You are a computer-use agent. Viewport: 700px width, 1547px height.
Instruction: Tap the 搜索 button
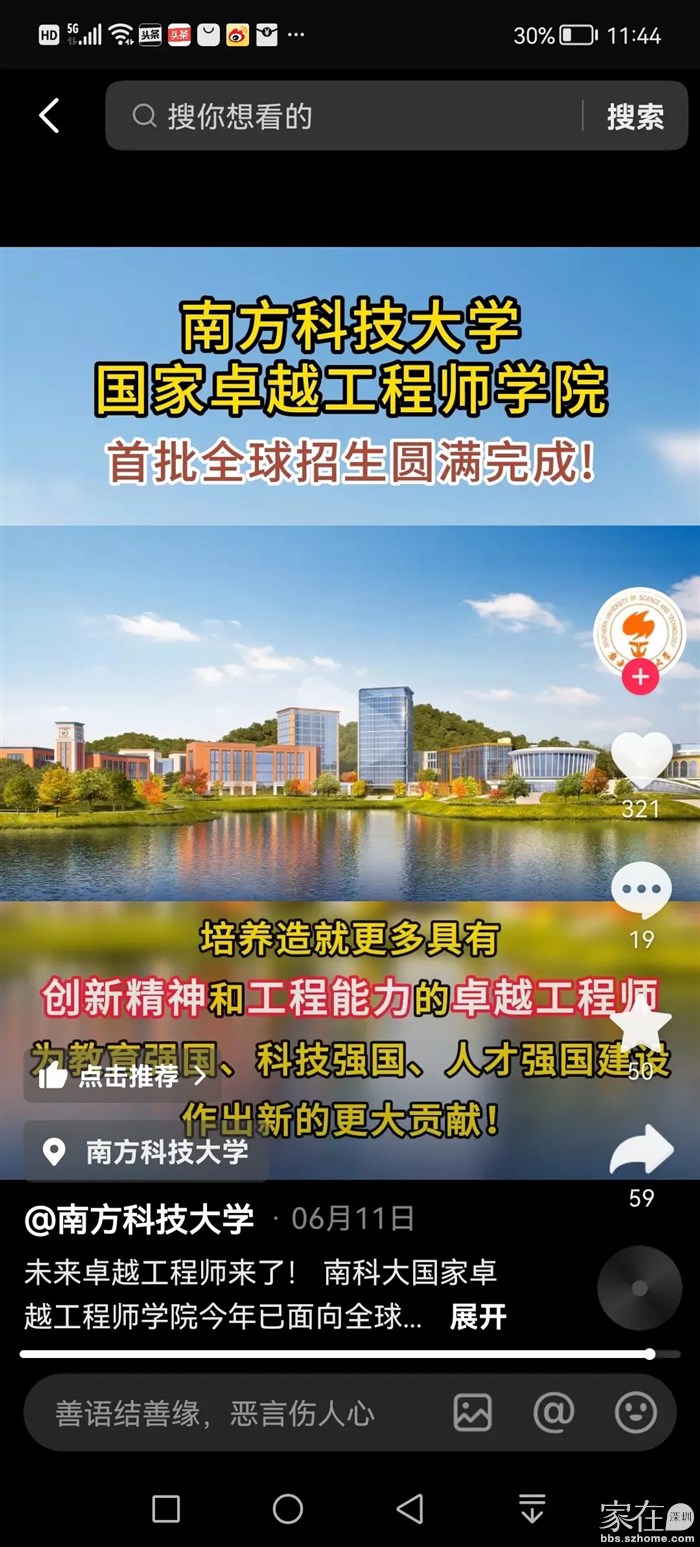pyautogui.click(x=635, y=116)
